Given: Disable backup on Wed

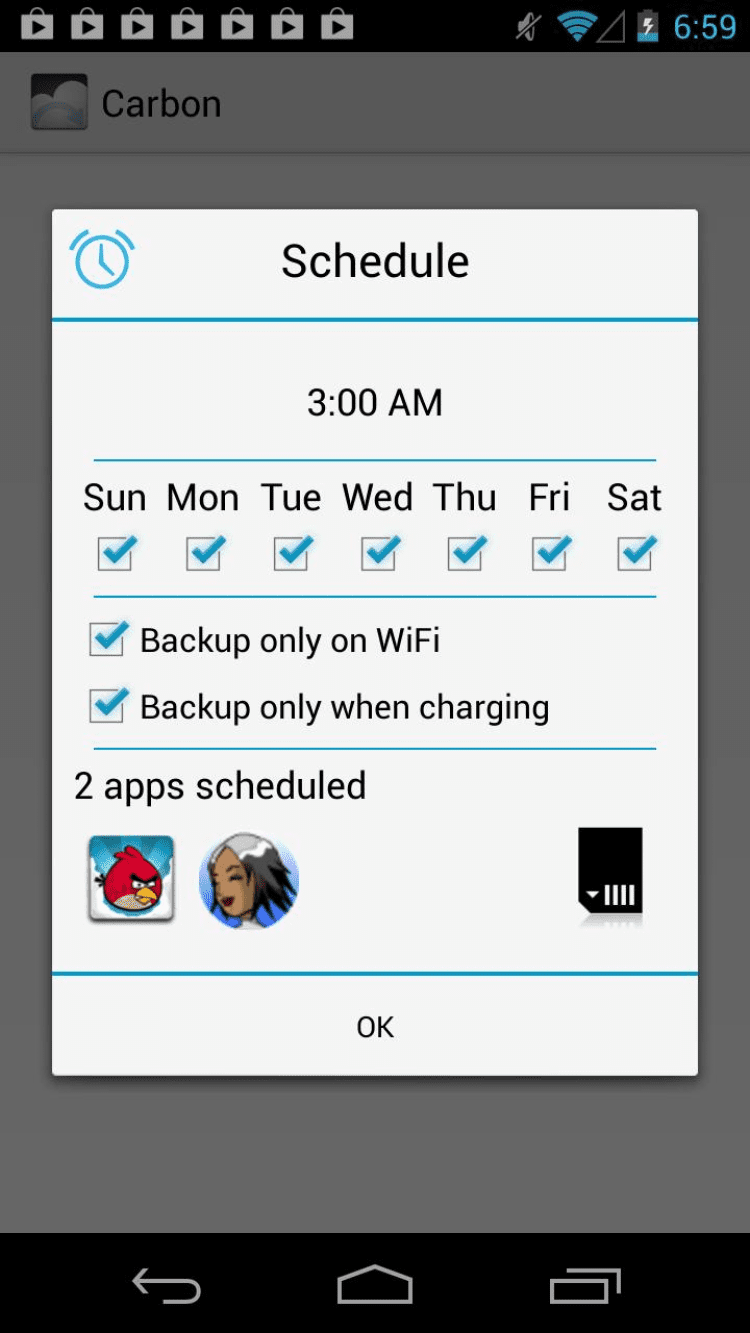Looking at the screenshot, I should coord(378,553).
